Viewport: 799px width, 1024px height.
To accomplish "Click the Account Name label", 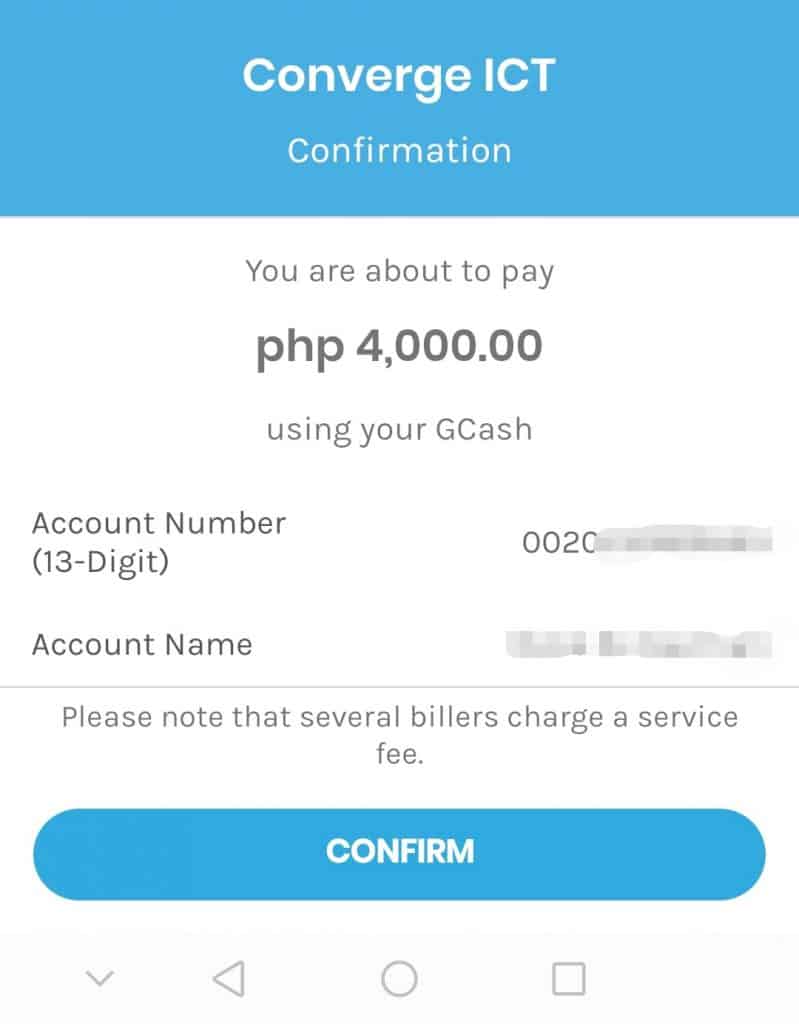I will [x=142, y=645].
